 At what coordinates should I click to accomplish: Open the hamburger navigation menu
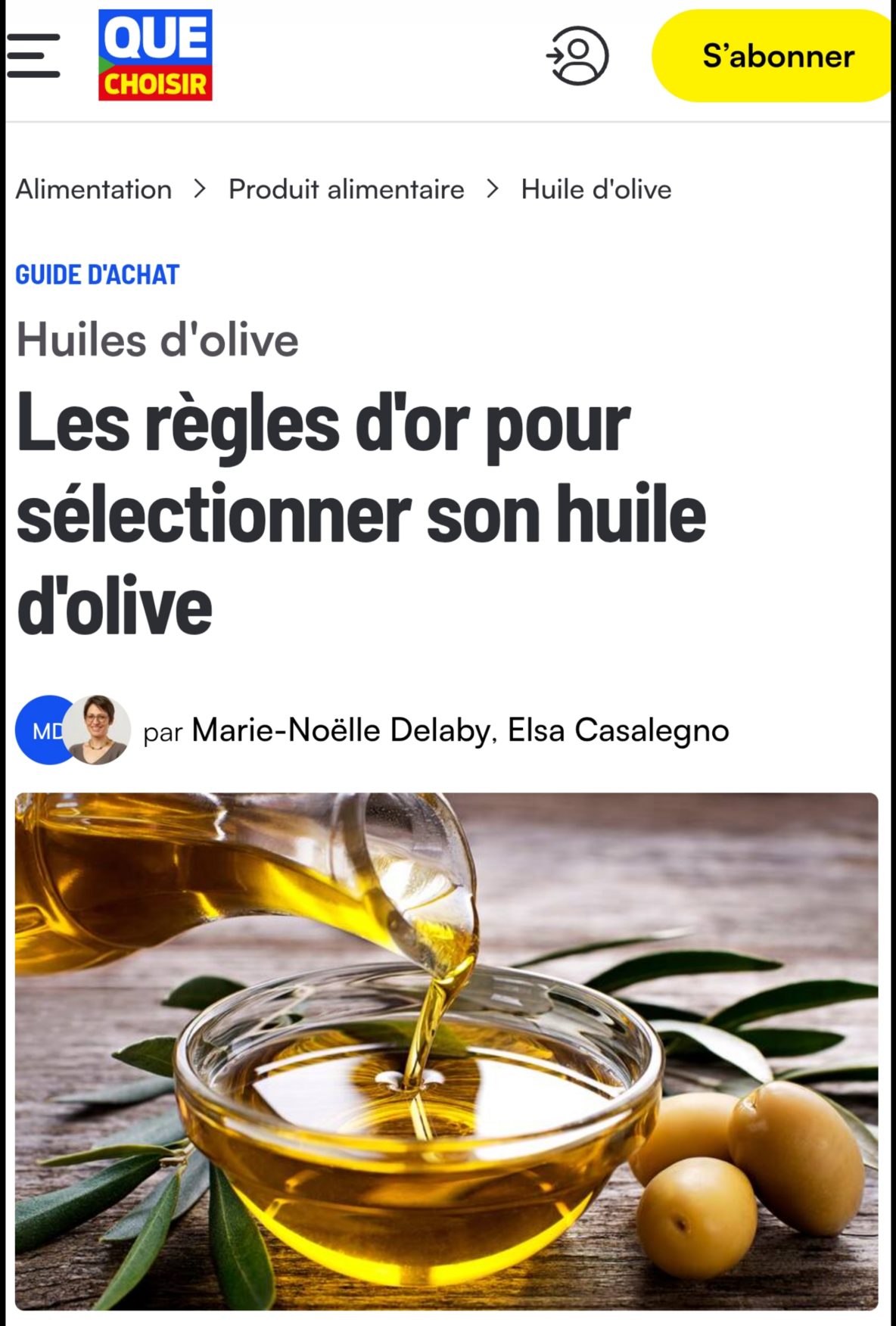[x=33, y=55]
